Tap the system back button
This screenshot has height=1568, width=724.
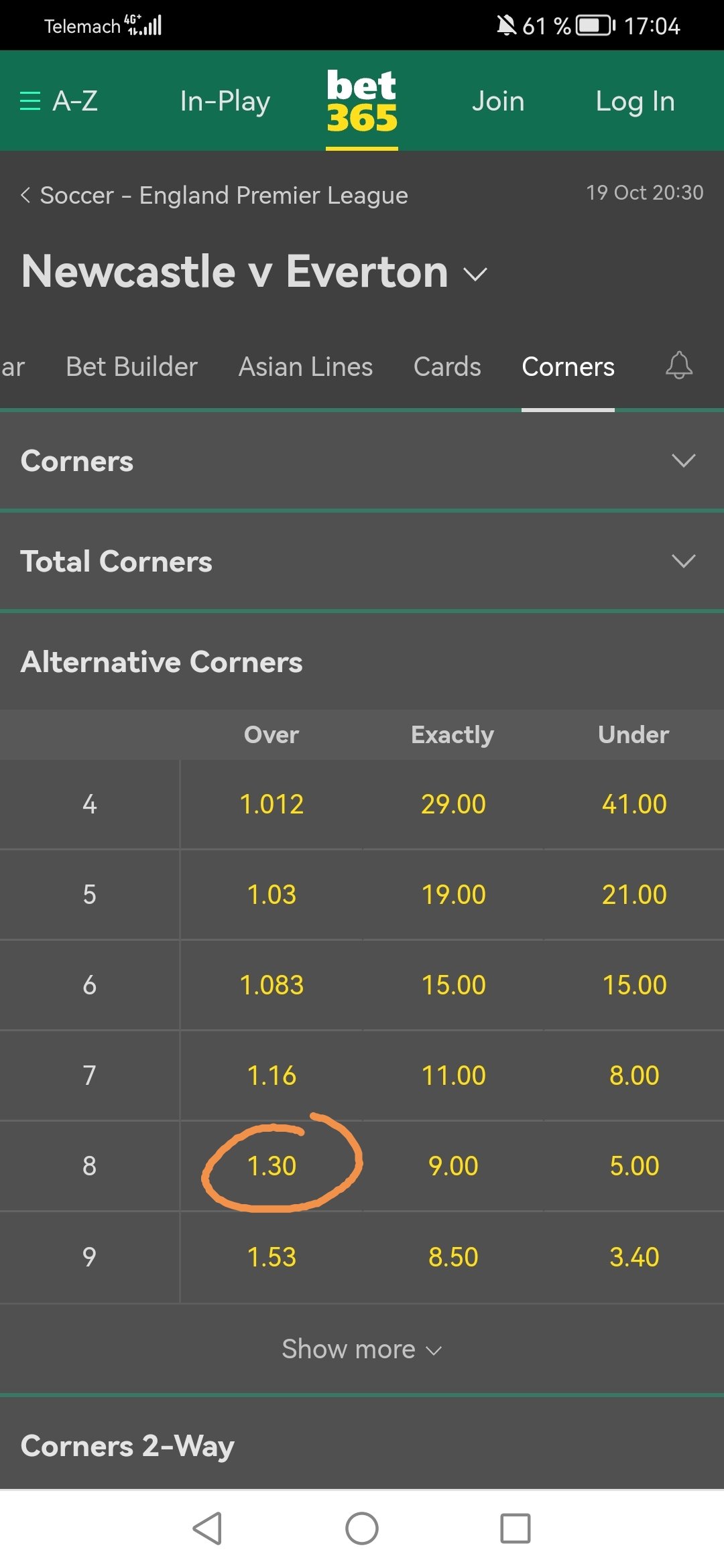[207, 1528]
